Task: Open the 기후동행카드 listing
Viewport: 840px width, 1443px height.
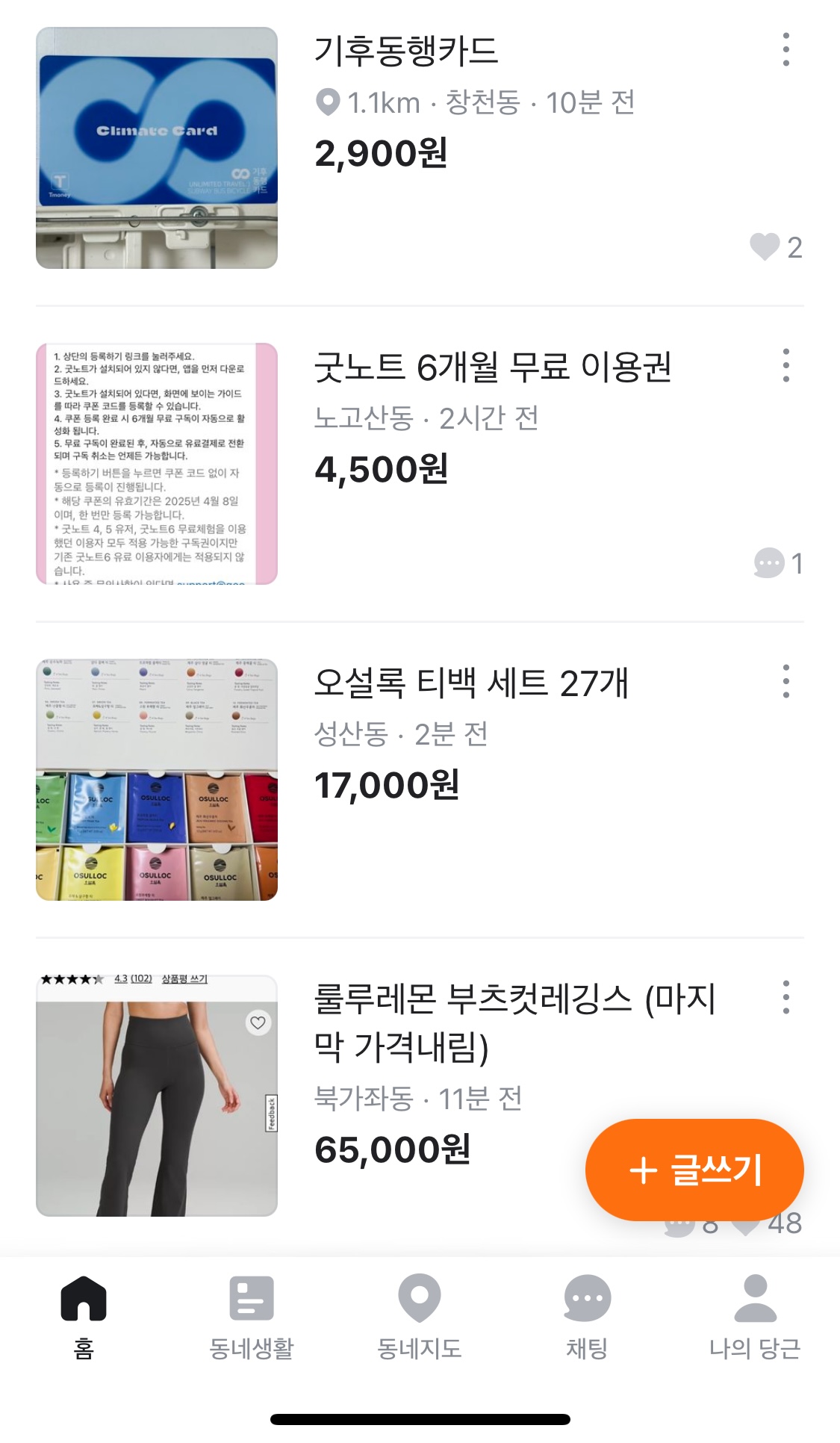Action: point(405,51)
